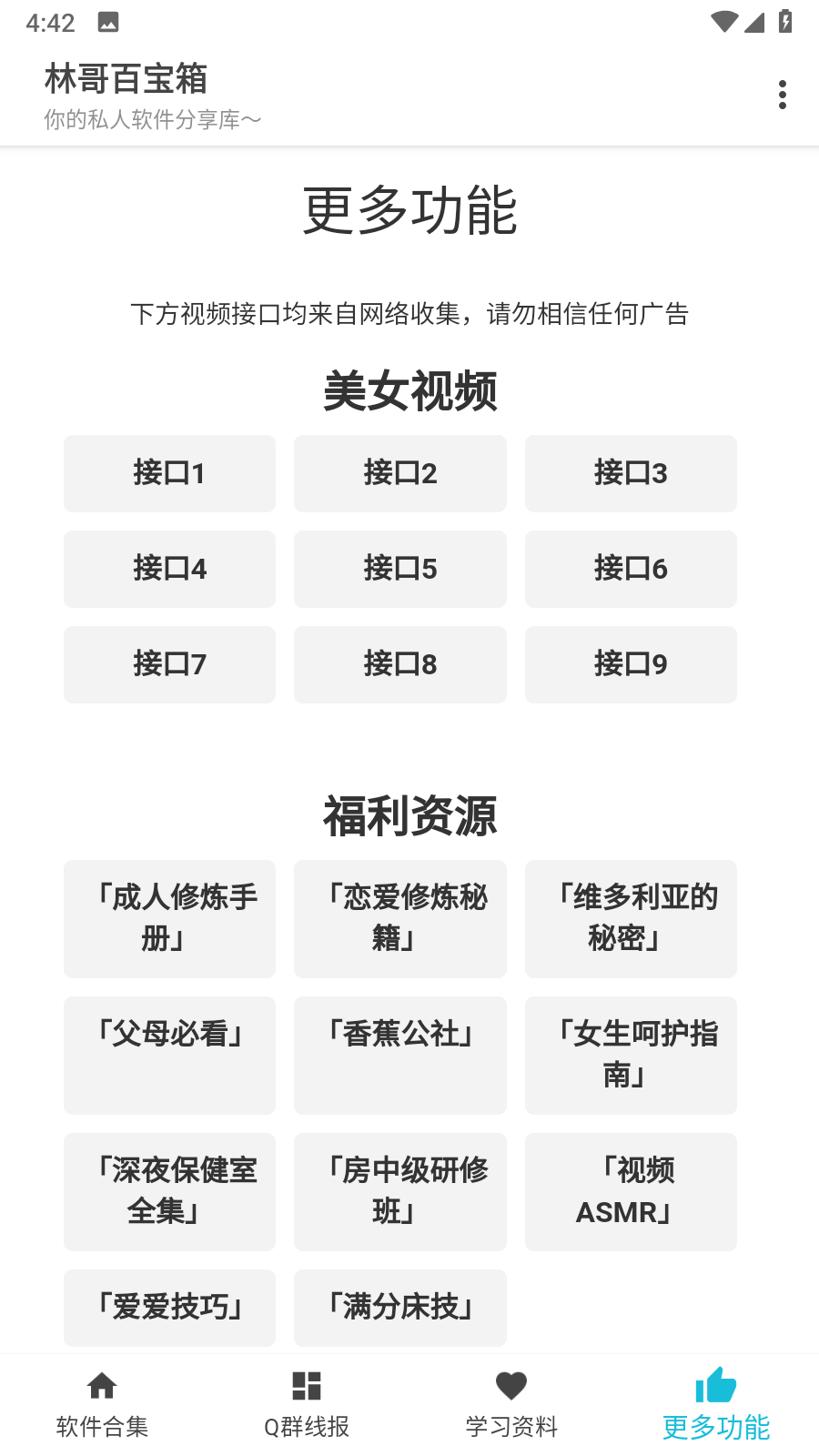Screen dimensions: 819x1456
Task: Open the 「香蕉公社」 resource
Action: pos(399,1056)
